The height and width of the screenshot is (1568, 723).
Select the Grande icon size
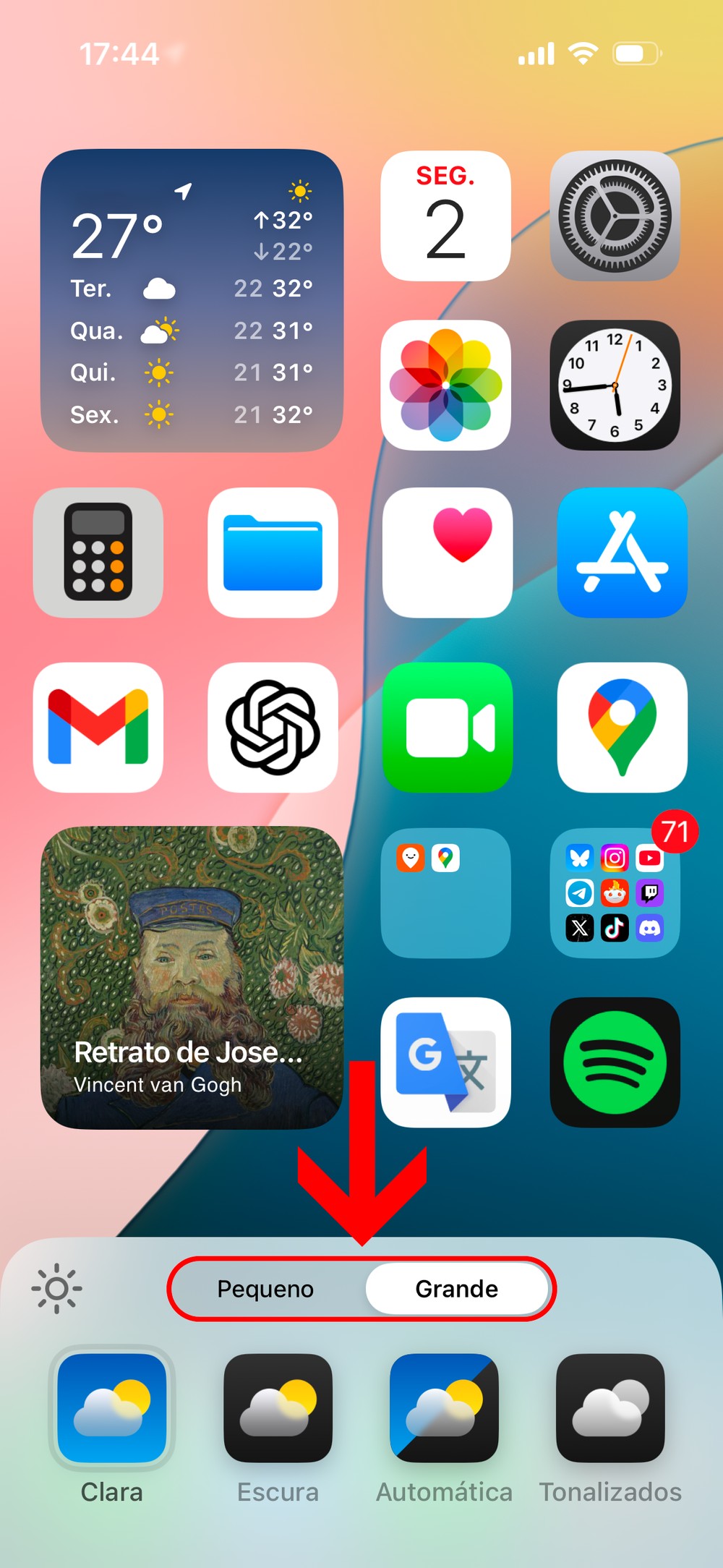point(457,1289)
